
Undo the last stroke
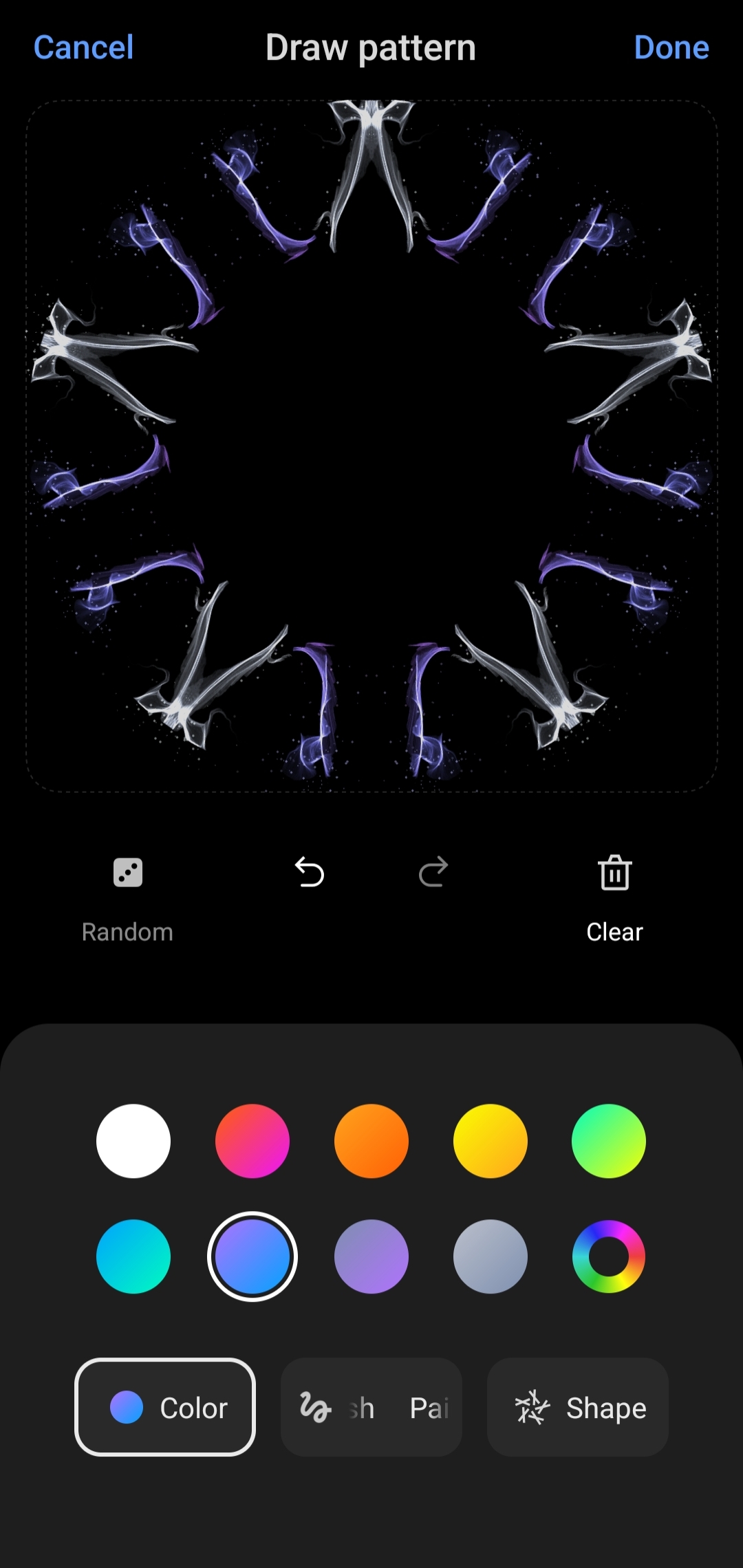(x=310, y=873)
